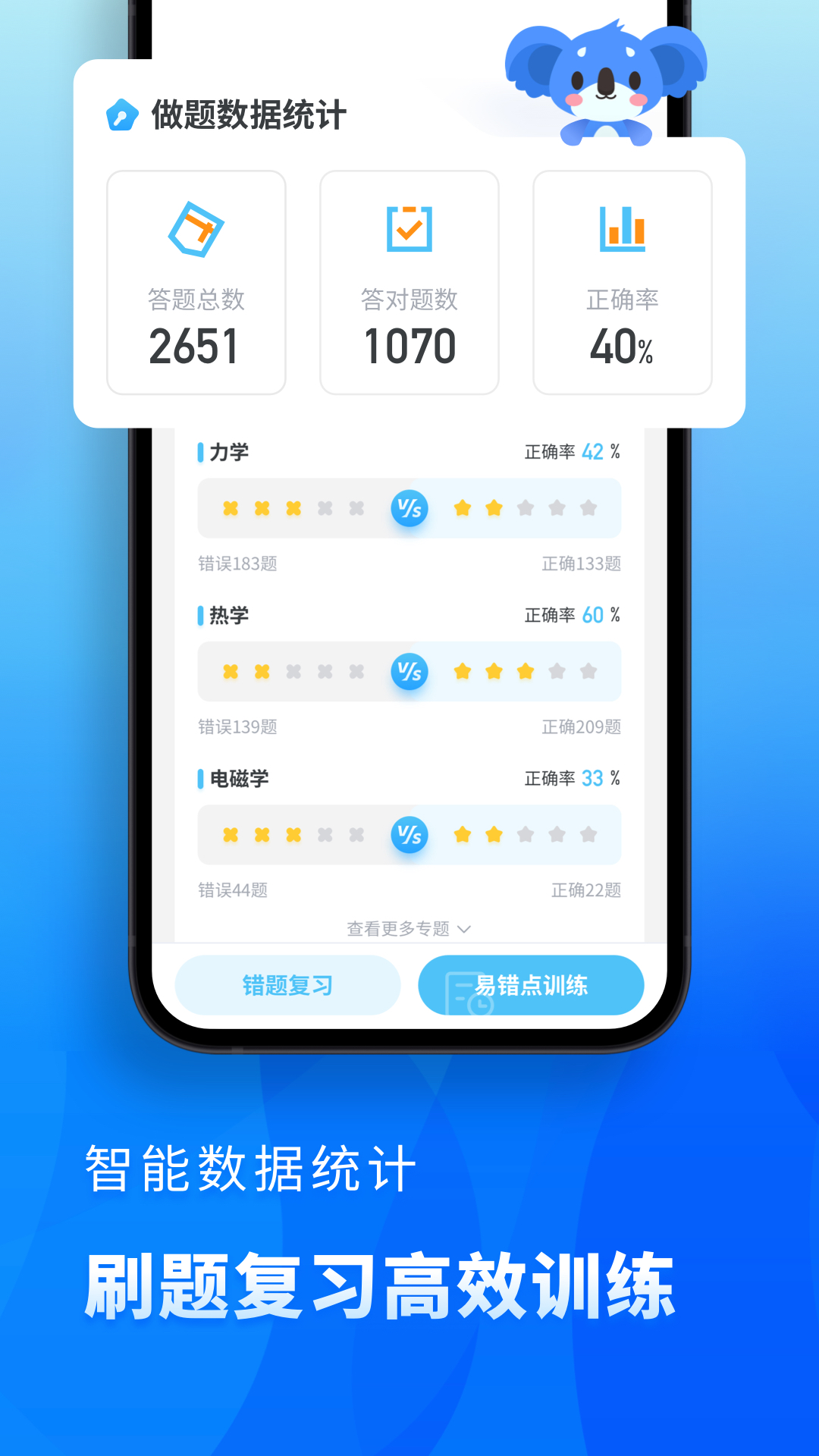Image resolution: width=819 pixels, height=1456 pixels.
Task: Click the VS badge in the 电磁学 row
Action: pyautogui.click(x=409, y=835)
